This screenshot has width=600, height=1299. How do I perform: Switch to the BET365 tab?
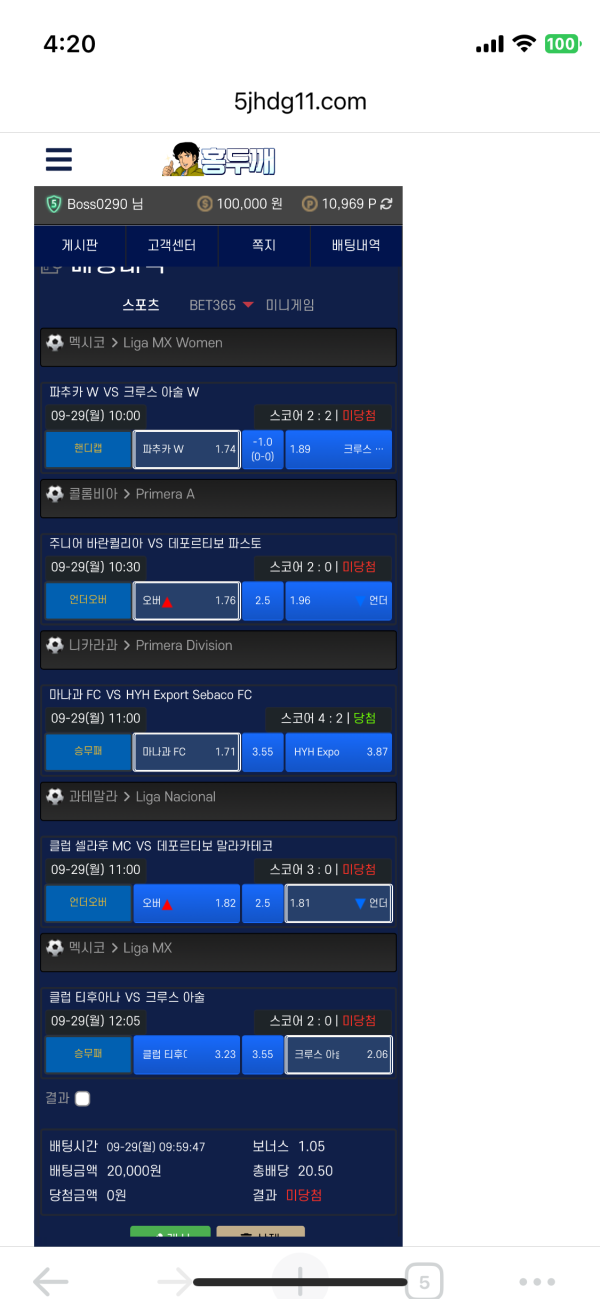[x=213, y=305]
